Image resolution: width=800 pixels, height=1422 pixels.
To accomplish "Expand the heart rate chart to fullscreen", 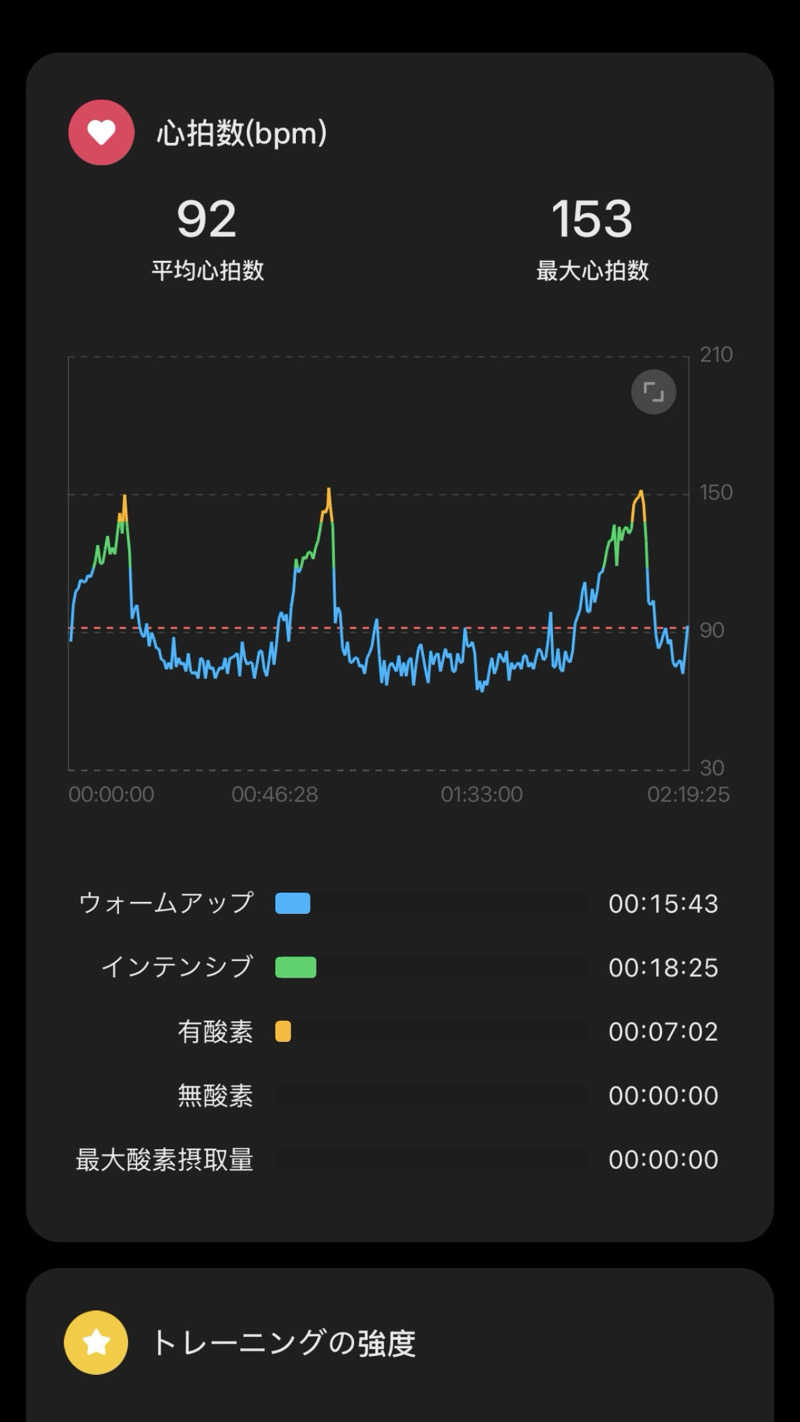I will click(x=653, y=392).
